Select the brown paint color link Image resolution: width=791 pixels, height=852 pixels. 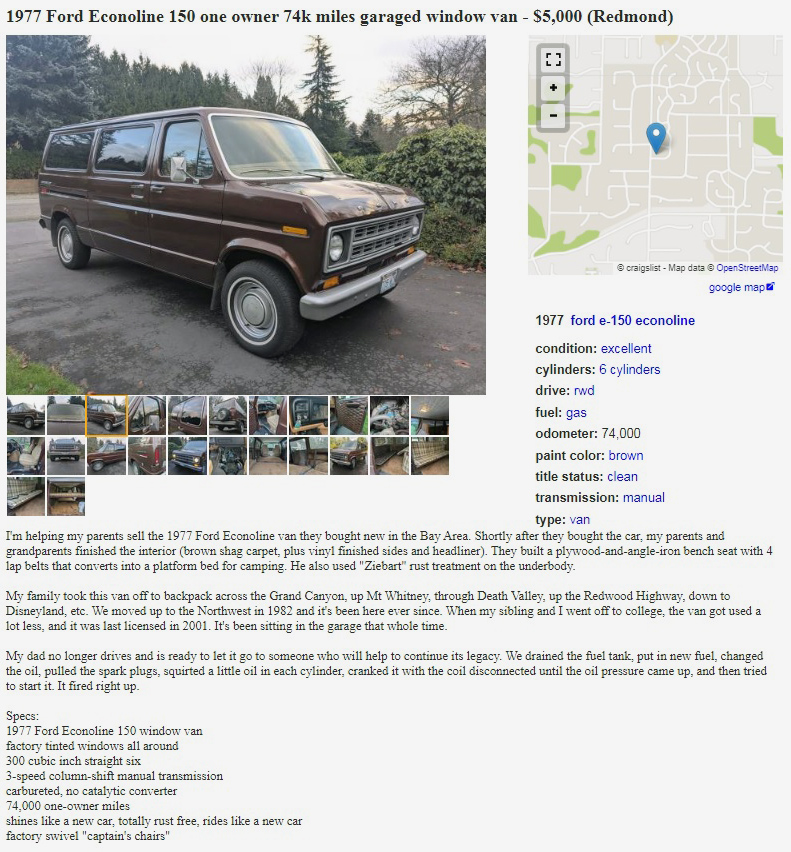tap(626, 455)
